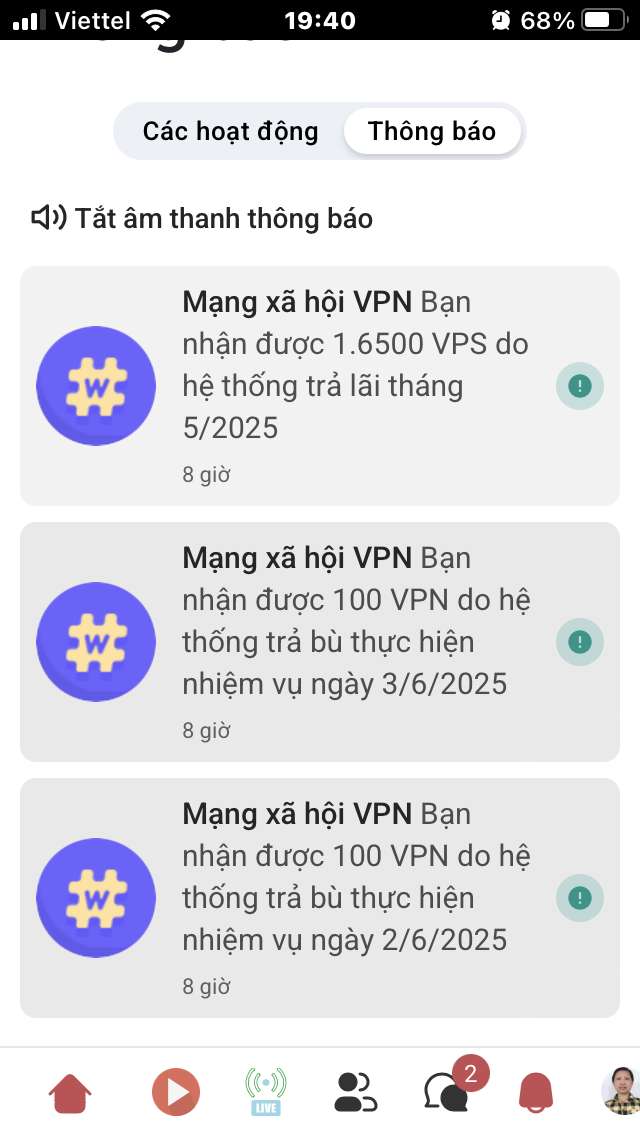The width and height of the screenshot is (640, 1136).
Task: Open the profile avatar tab
Action: pos(619,1092)
